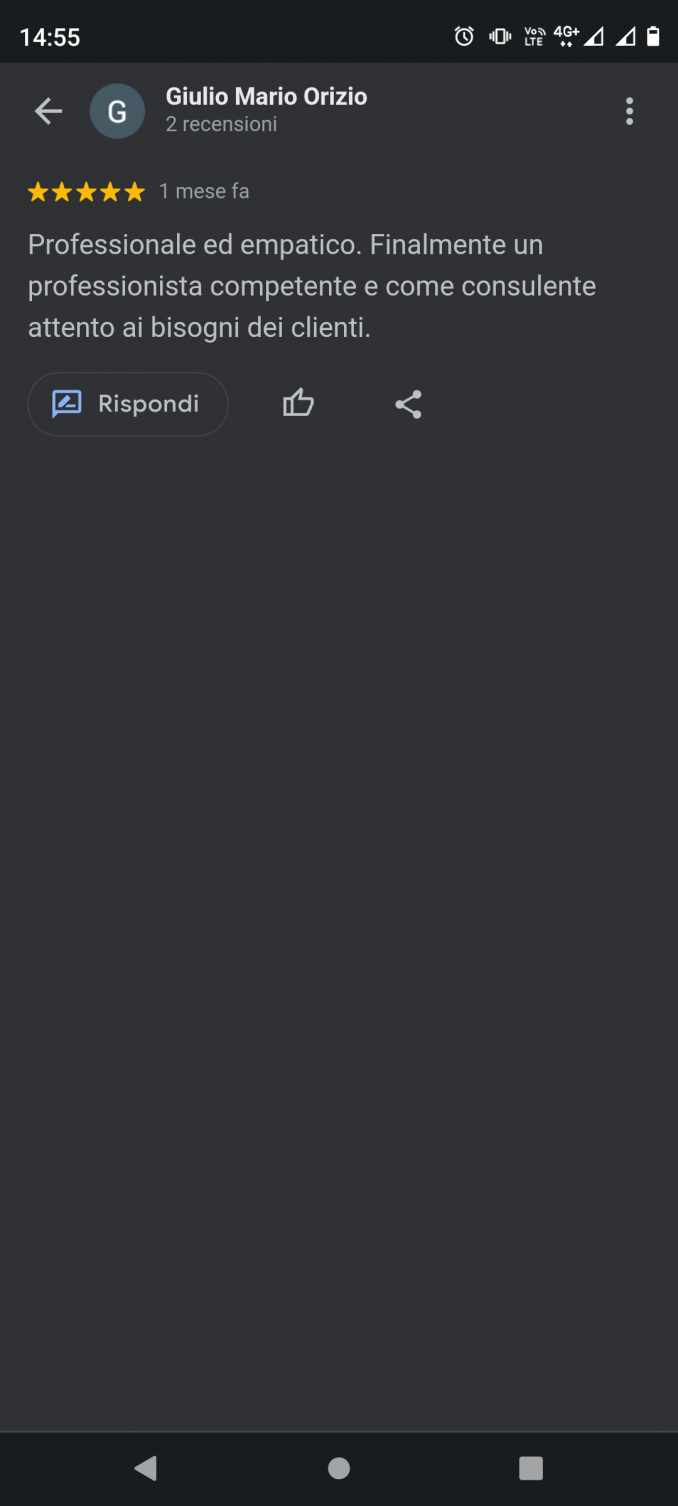Open Giulio Mario Orizio's profile avatar
678x1506 pixels.
click(x=117, y=111)
